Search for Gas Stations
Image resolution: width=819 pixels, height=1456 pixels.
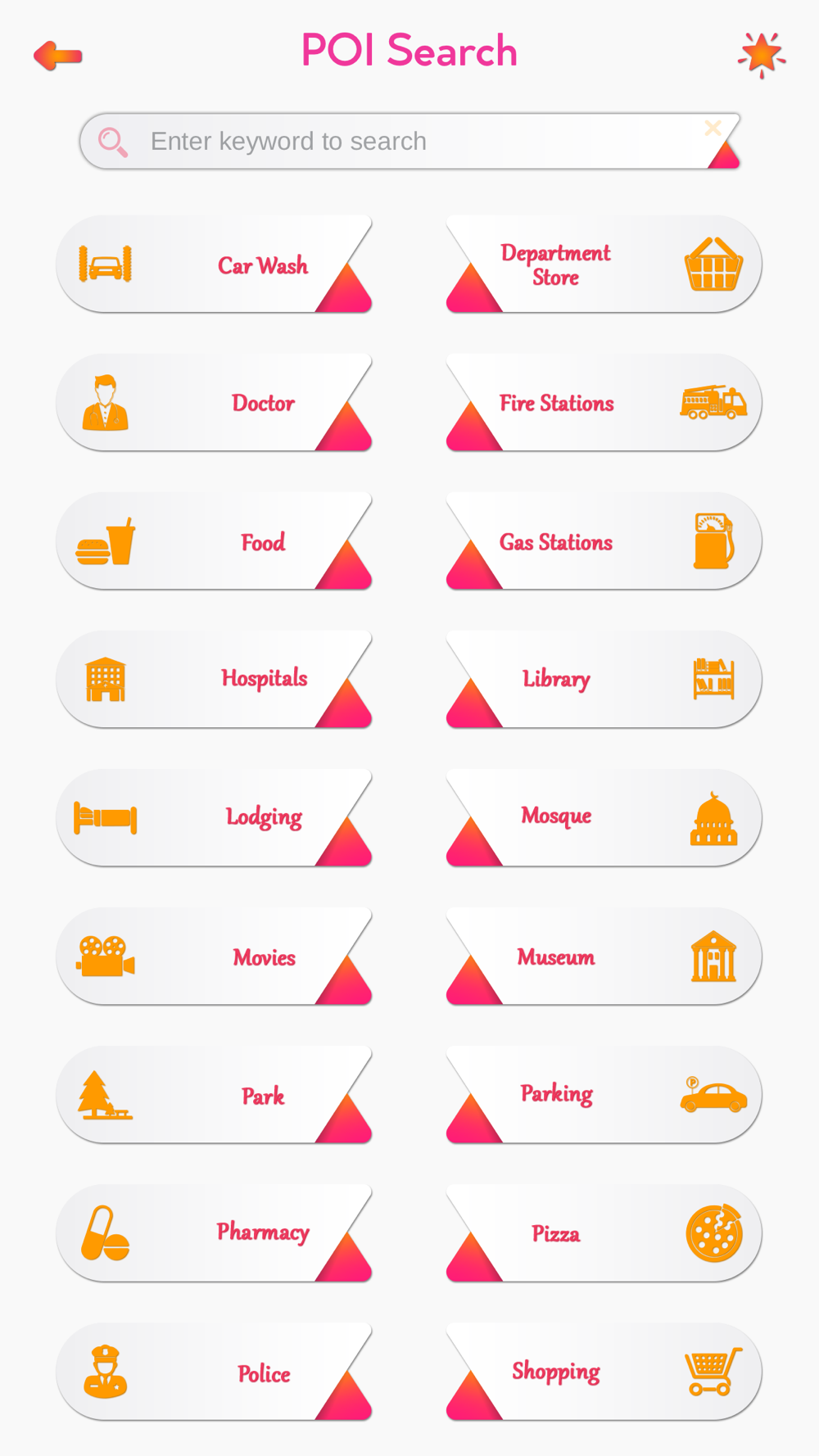click(x=603, y=541)
